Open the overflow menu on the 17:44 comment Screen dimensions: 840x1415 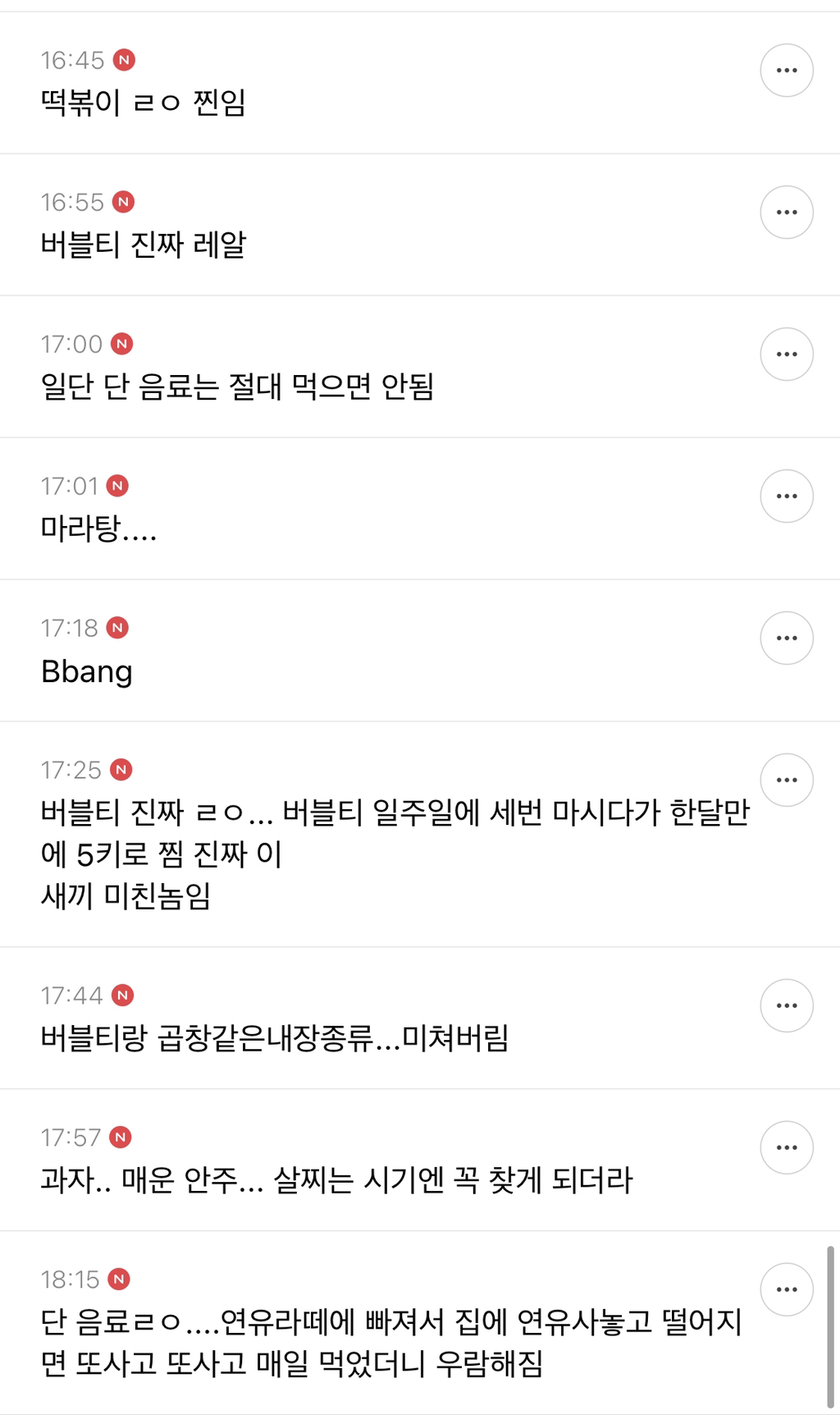(x=786, y=1005)
